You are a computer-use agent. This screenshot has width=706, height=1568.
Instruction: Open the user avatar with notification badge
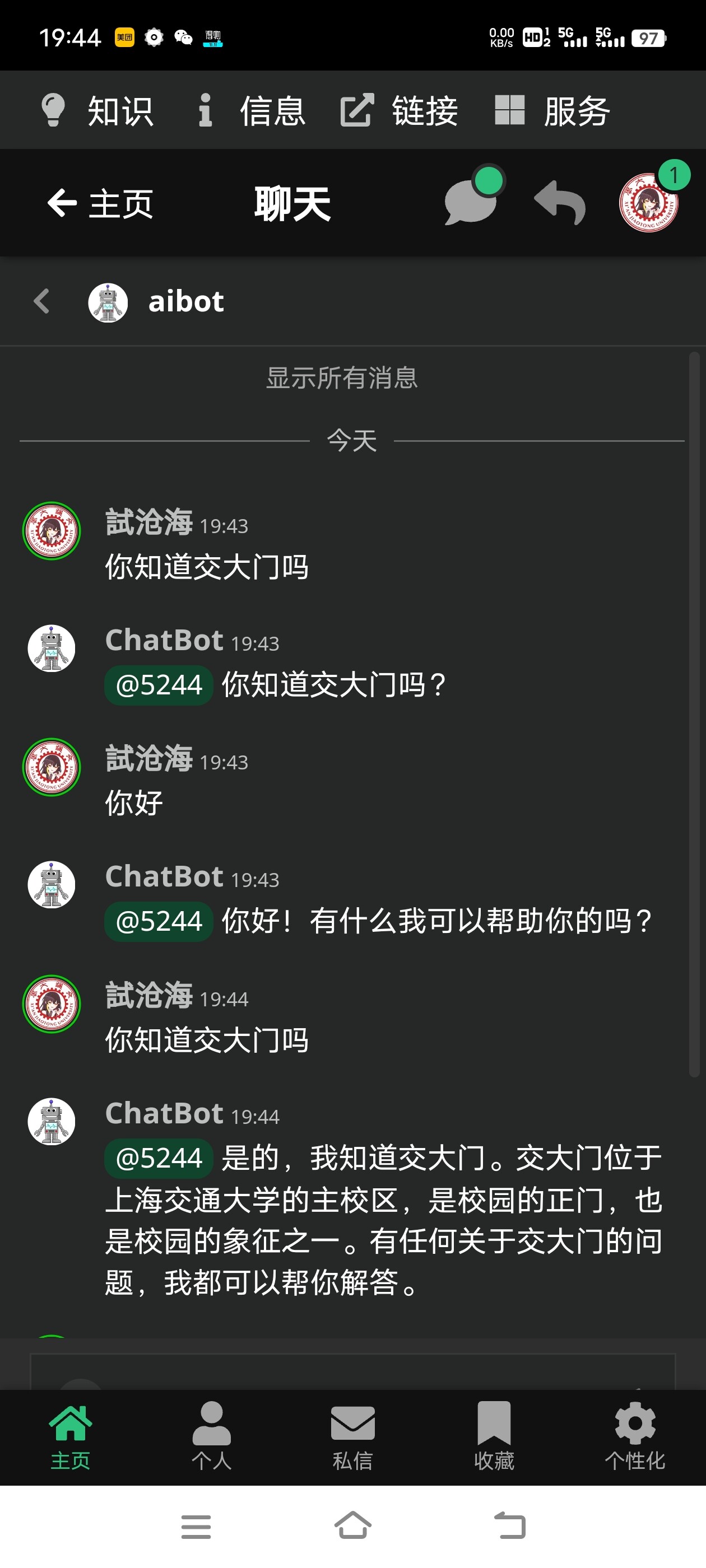click(x=649, y=202)
